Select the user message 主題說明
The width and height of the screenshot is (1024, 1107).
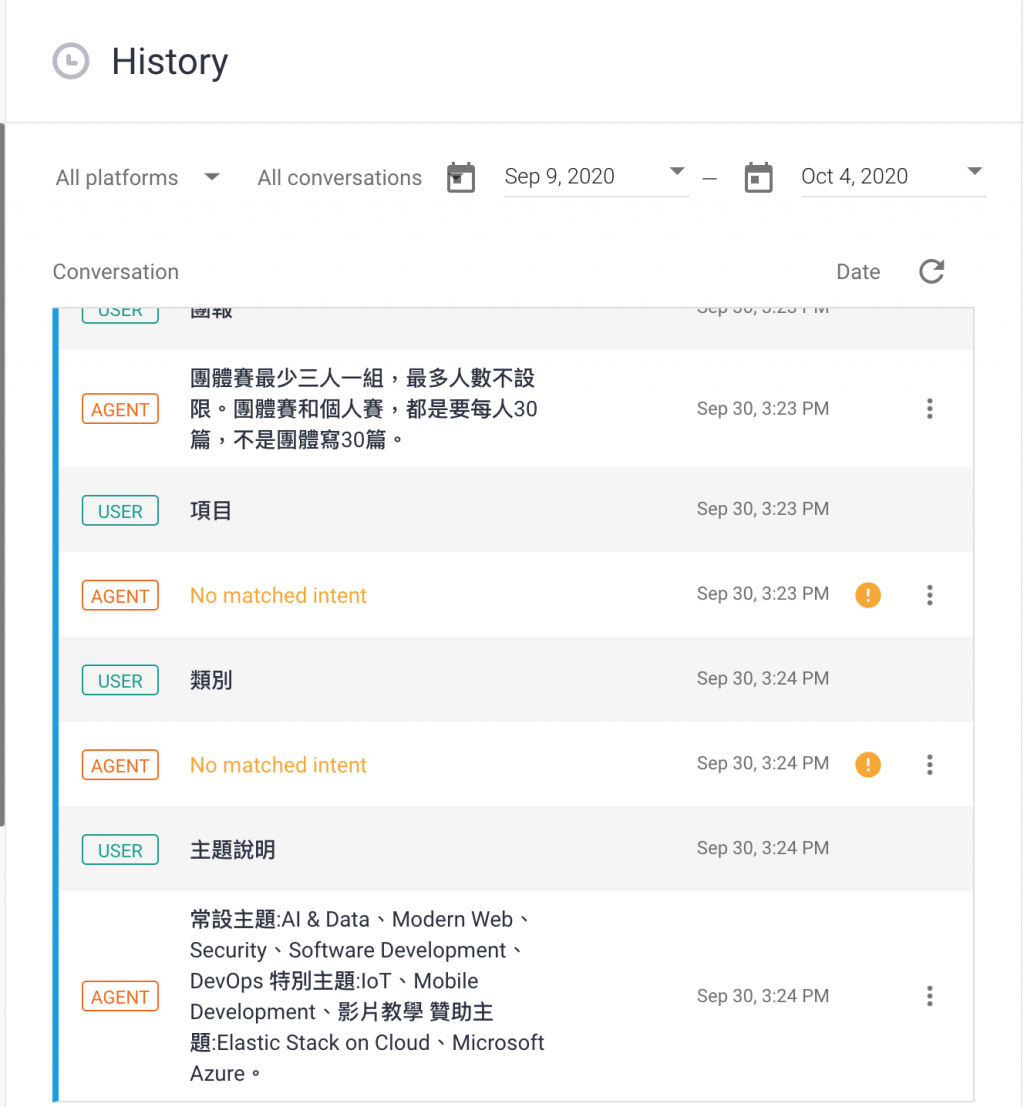click(232, 850)
